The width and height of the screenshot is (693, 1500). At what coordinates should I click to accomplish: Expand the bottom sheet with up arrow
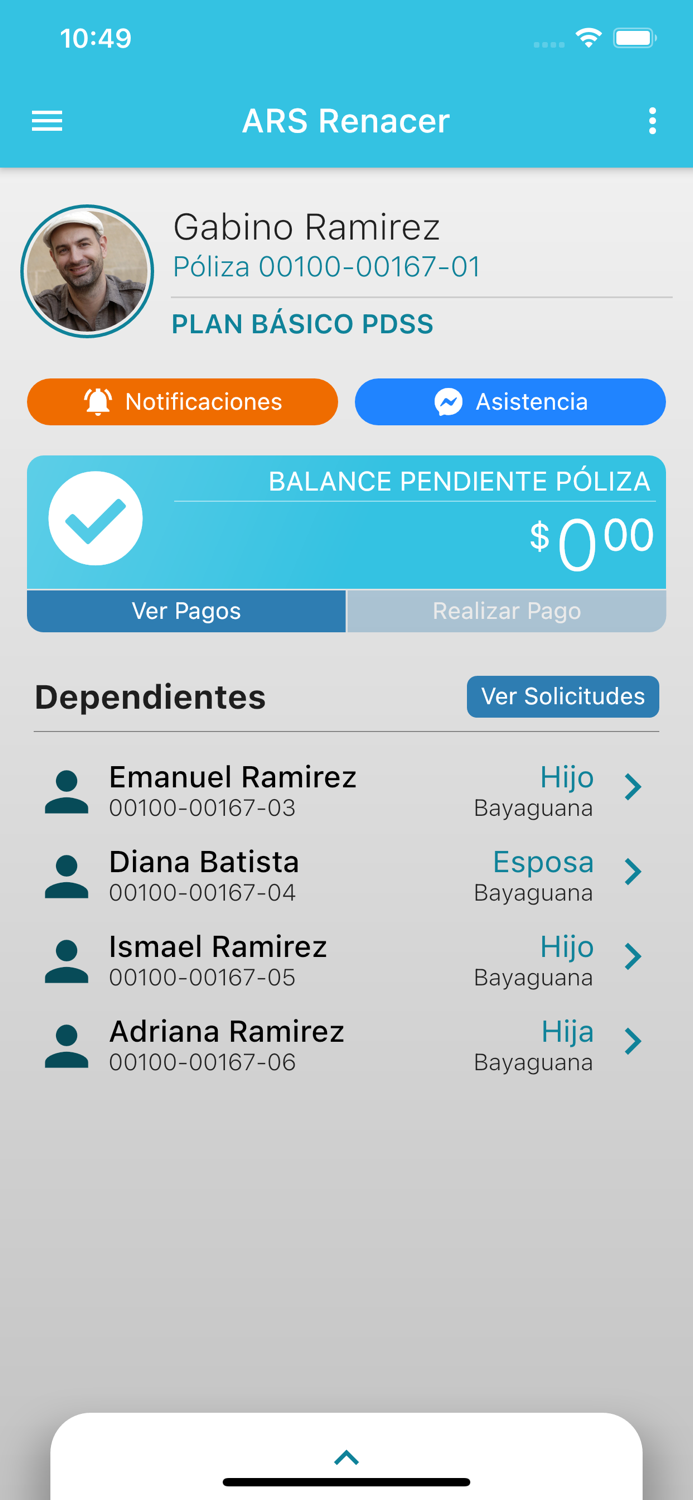[346, 1458]
